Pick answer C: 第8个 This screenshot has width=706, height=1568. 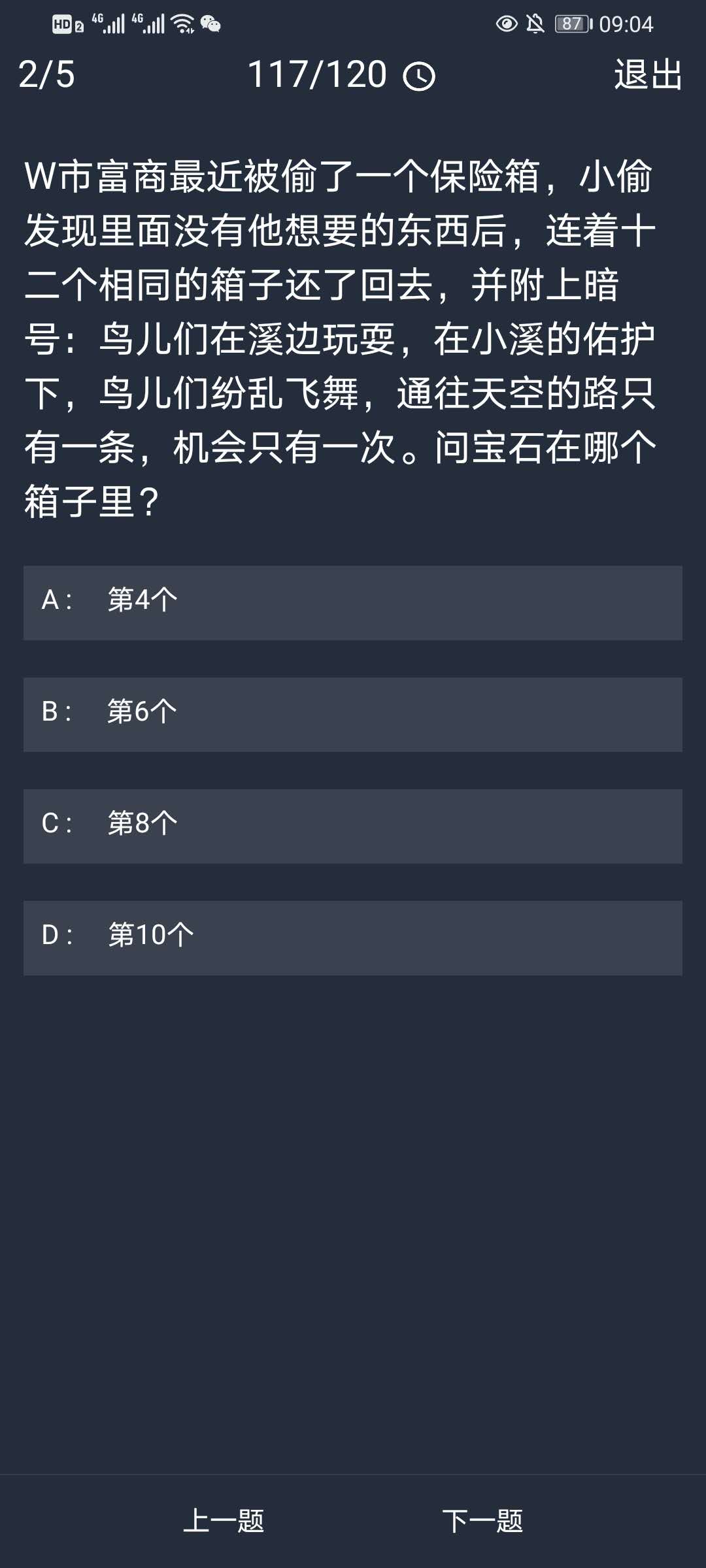[353, 826]
